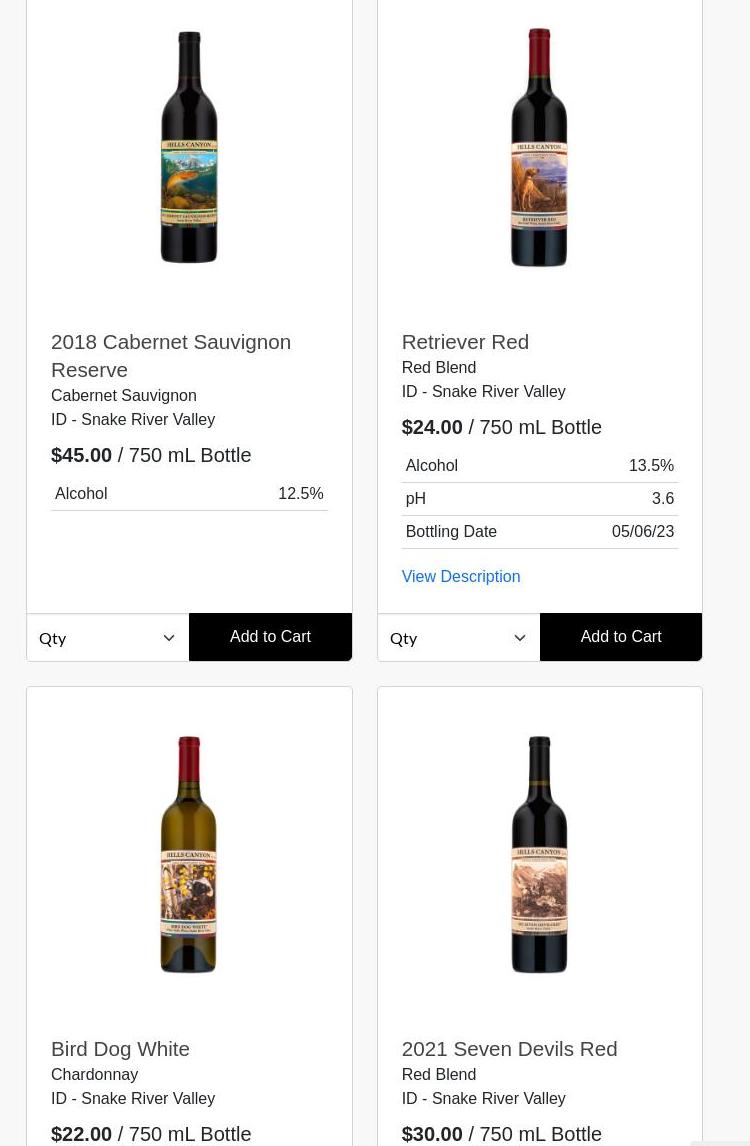View the Seven Devils Red bottle image
The image size is (750, 1146).
[x=539, y=854]
